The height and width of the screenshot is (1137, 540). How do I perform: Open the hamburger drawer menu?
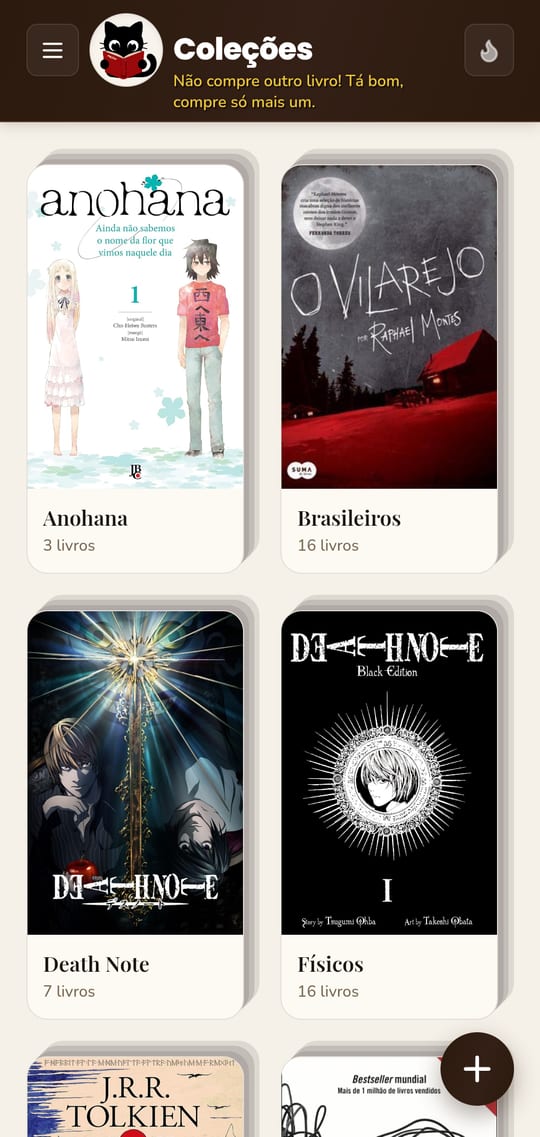click(x=53, y=50)
